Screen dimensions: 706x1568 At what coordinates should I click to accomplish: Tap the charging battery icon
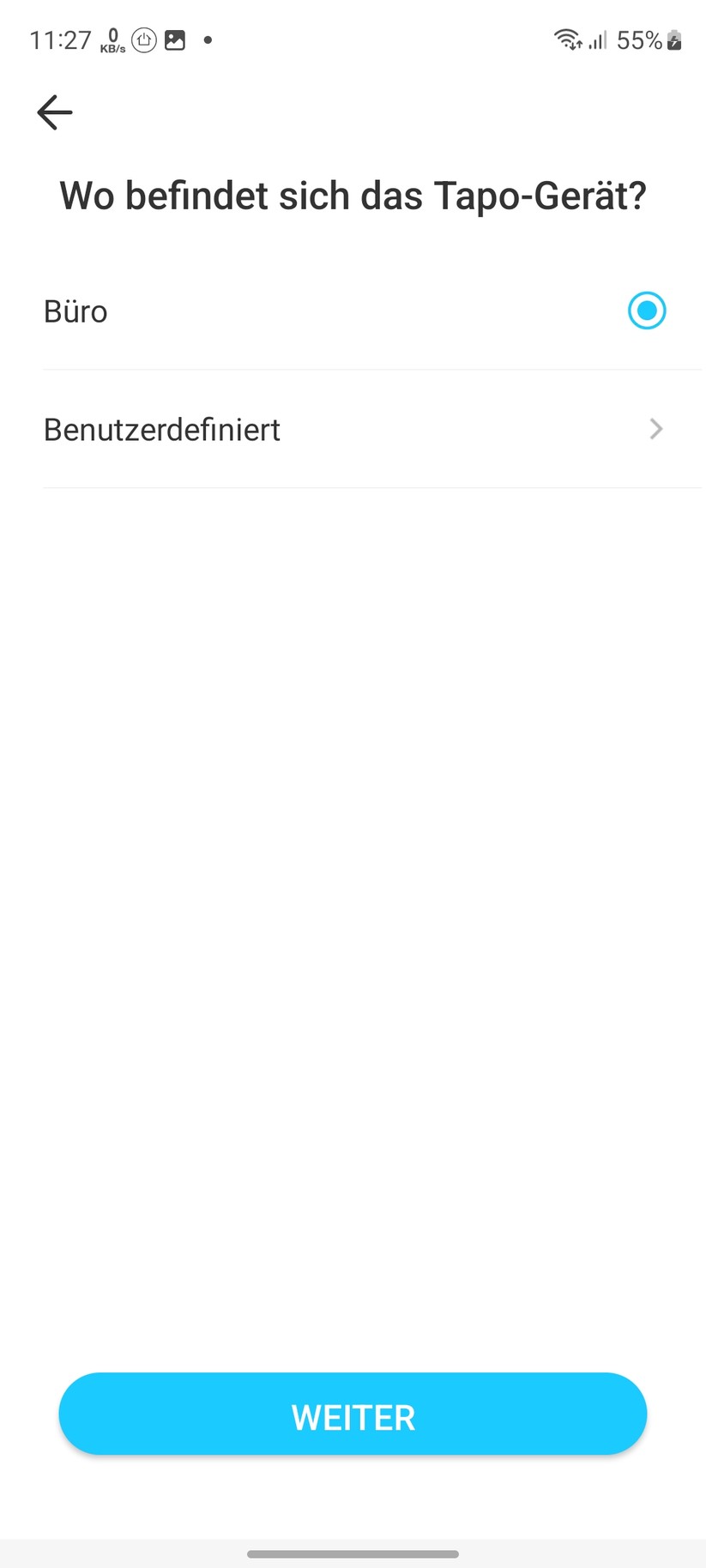pyautogui.click(x=676, y=40)
